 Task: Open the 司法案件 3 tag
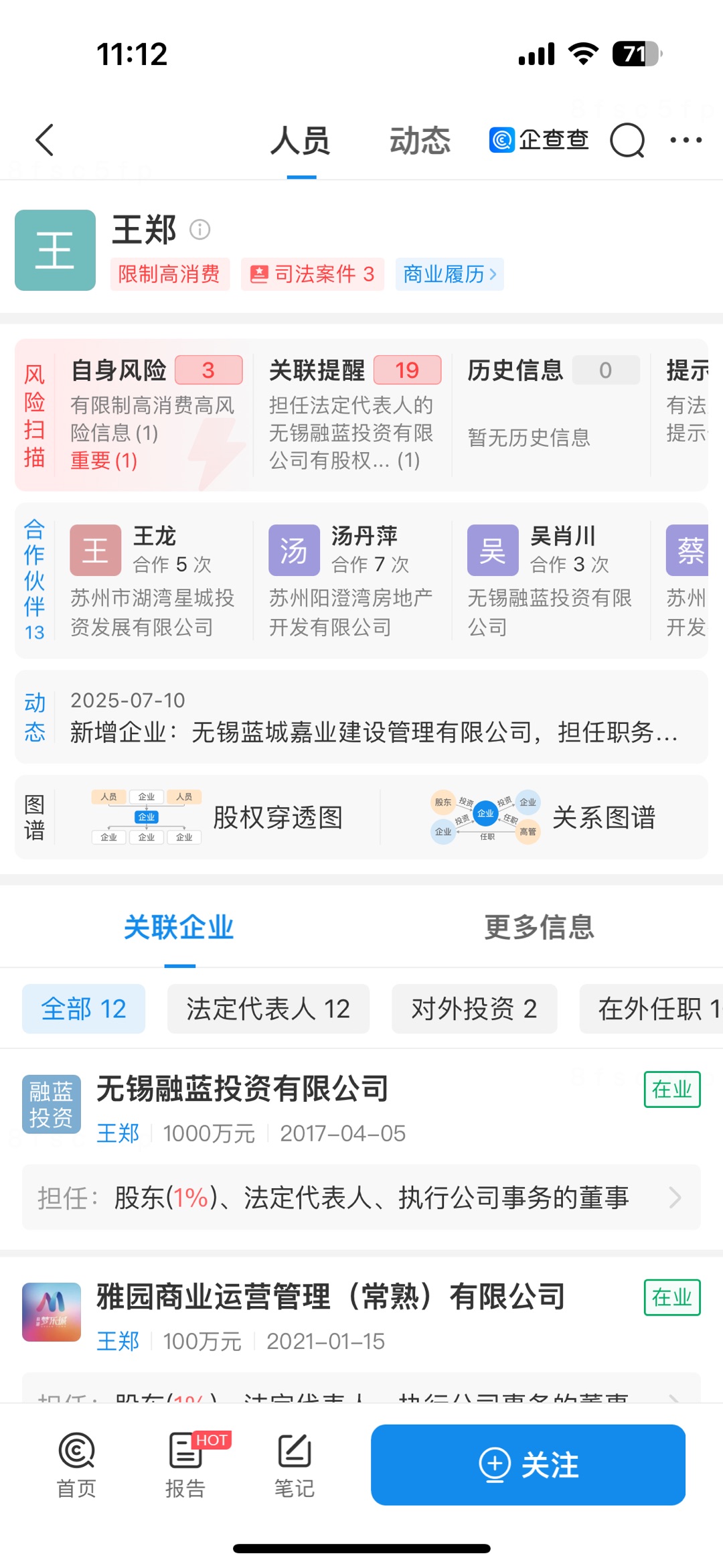pyautogui.click(x=313, y=274)
